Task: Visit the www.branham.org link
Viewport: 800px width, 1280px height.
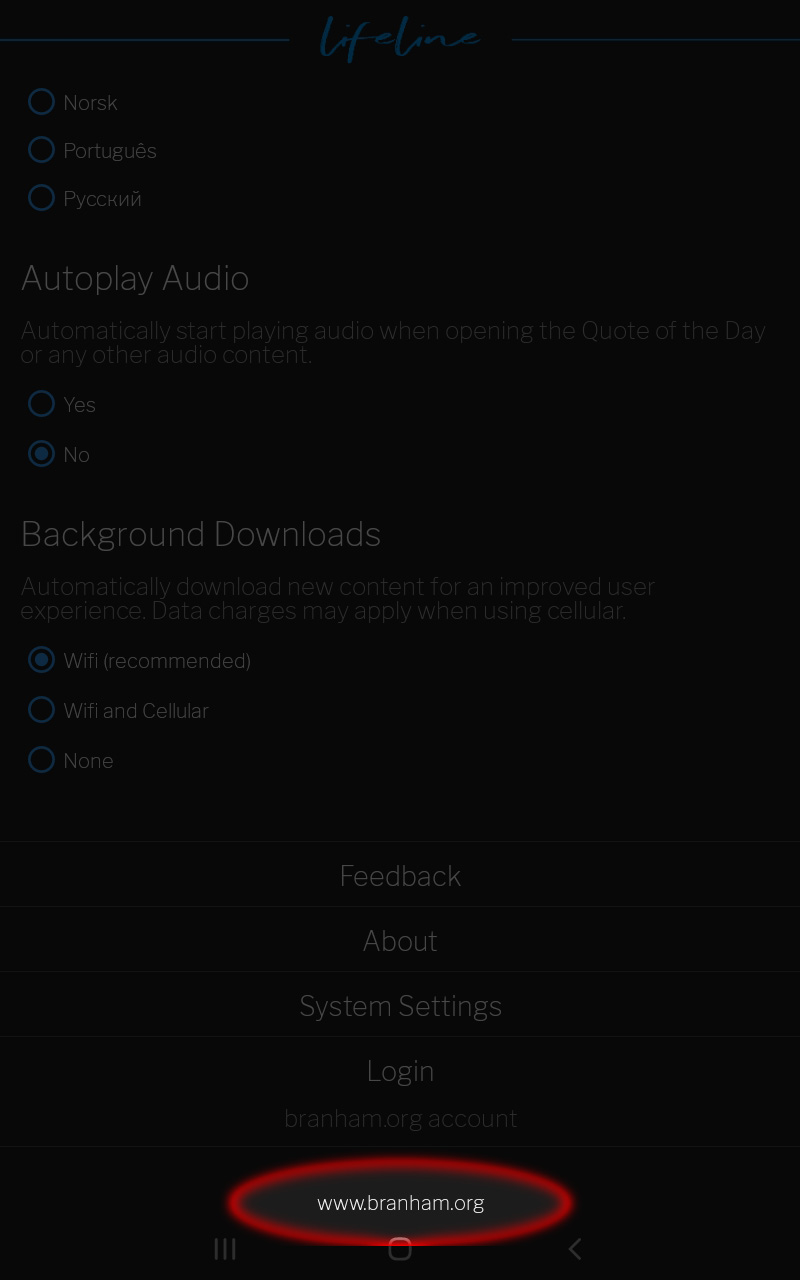Action: (400, 1203)
